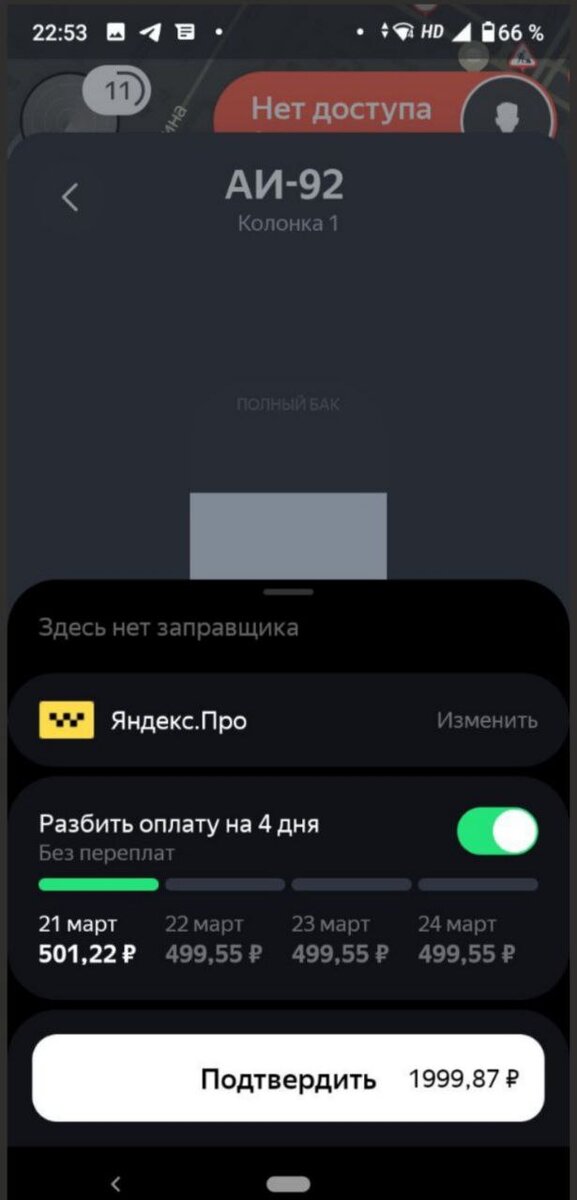Tap the system home pill
This screenshot has height=1200, width=577.
pos(288,1184)
